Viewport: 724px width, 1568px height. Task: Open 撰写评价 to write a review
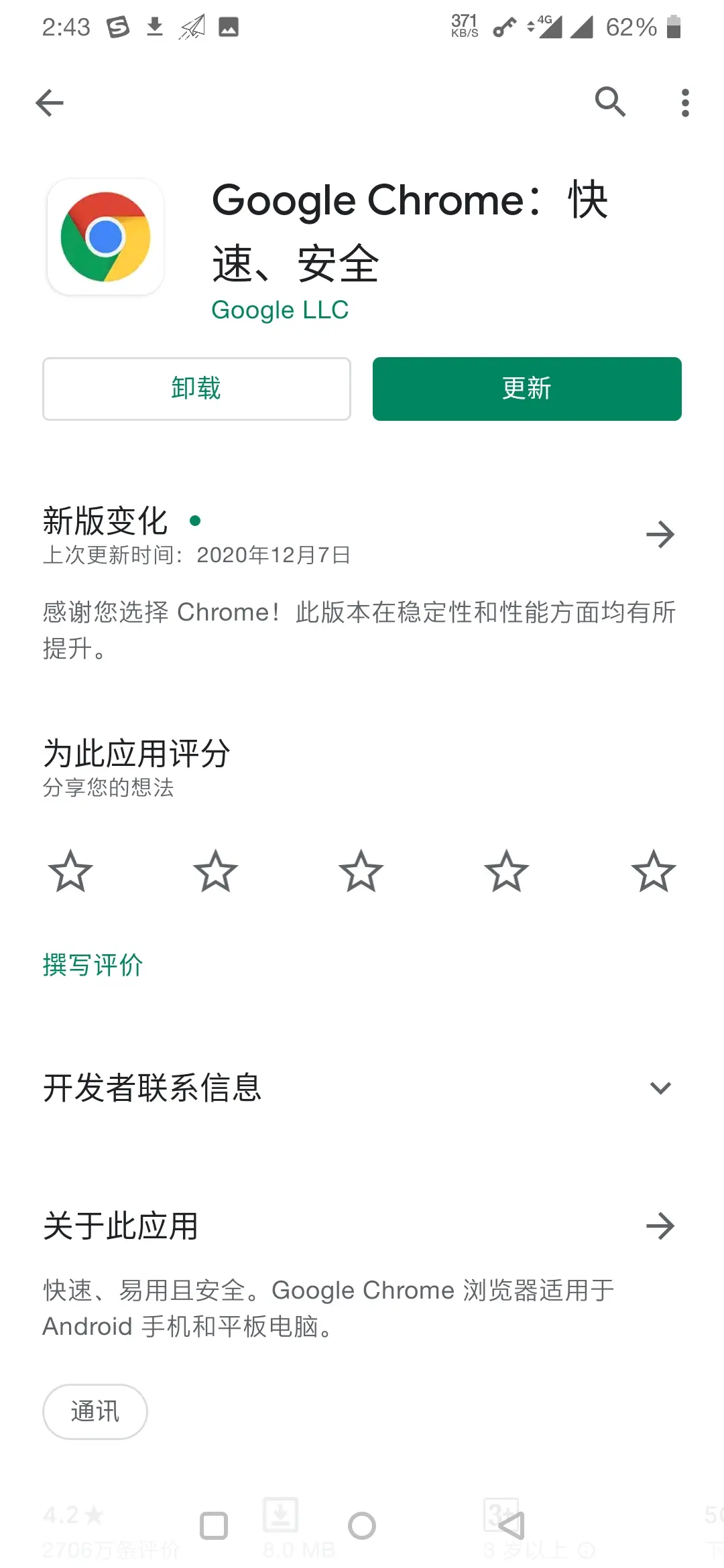[92, 965]
